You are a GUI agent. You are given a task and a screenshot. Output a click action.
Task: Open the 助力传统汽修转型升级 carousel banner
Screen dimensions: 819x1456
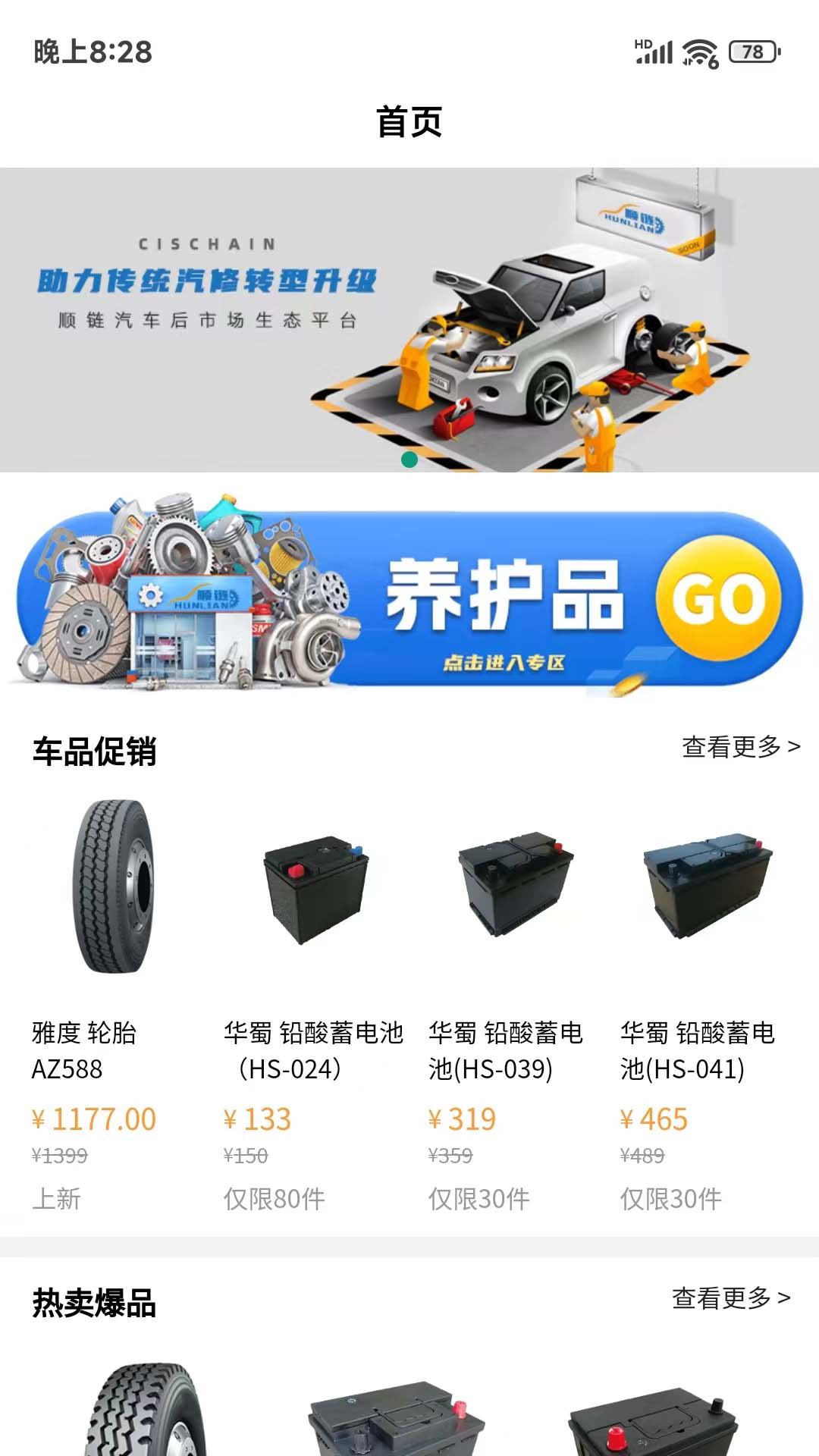(x=409, y=318)
